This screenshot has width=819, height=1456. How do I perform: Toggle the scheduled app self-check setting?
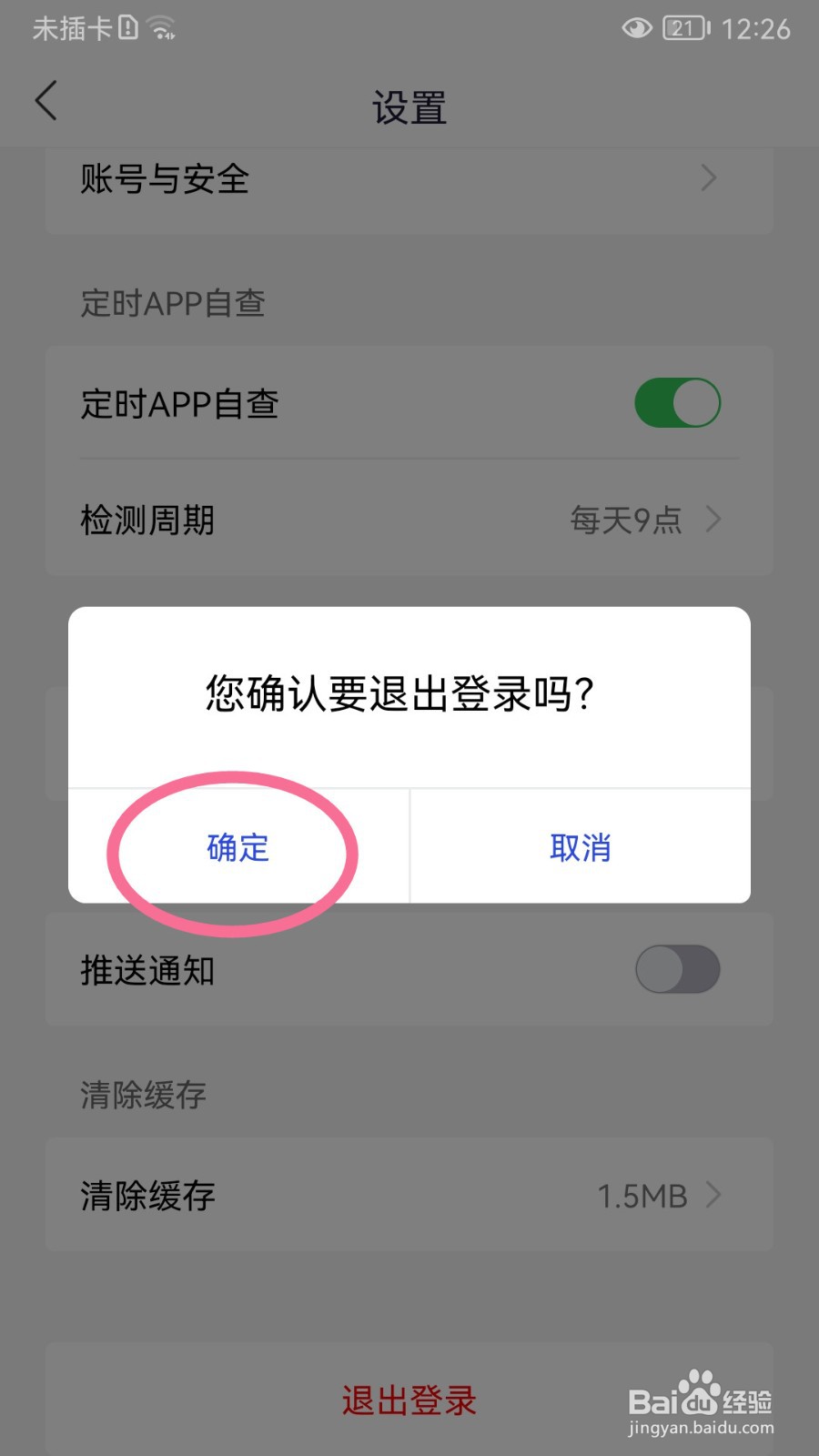[678, 402]
